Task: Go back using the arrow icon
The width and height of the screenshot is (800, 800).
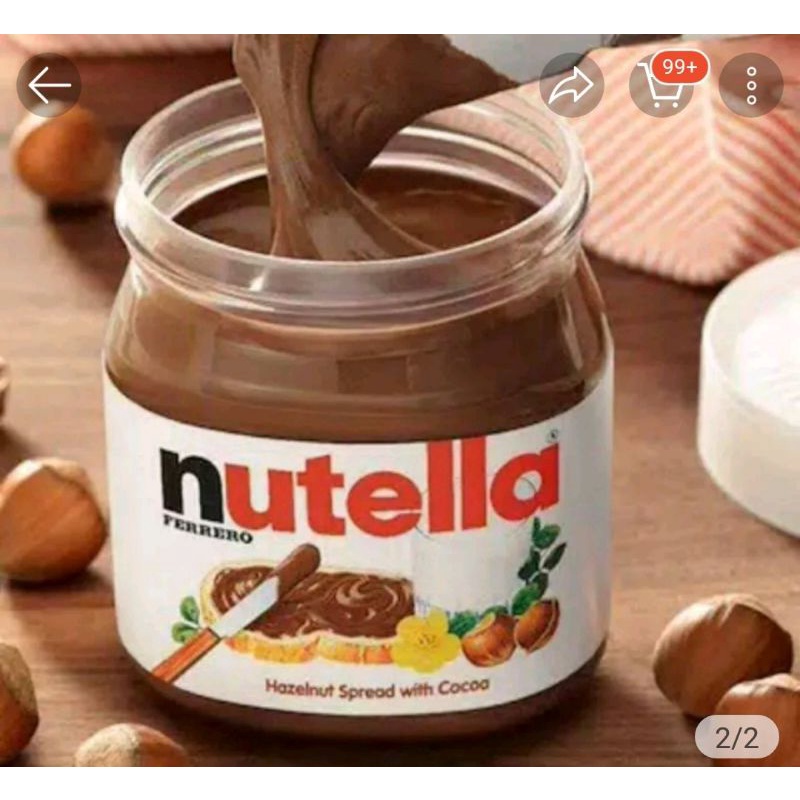Action: click(48, 85)
